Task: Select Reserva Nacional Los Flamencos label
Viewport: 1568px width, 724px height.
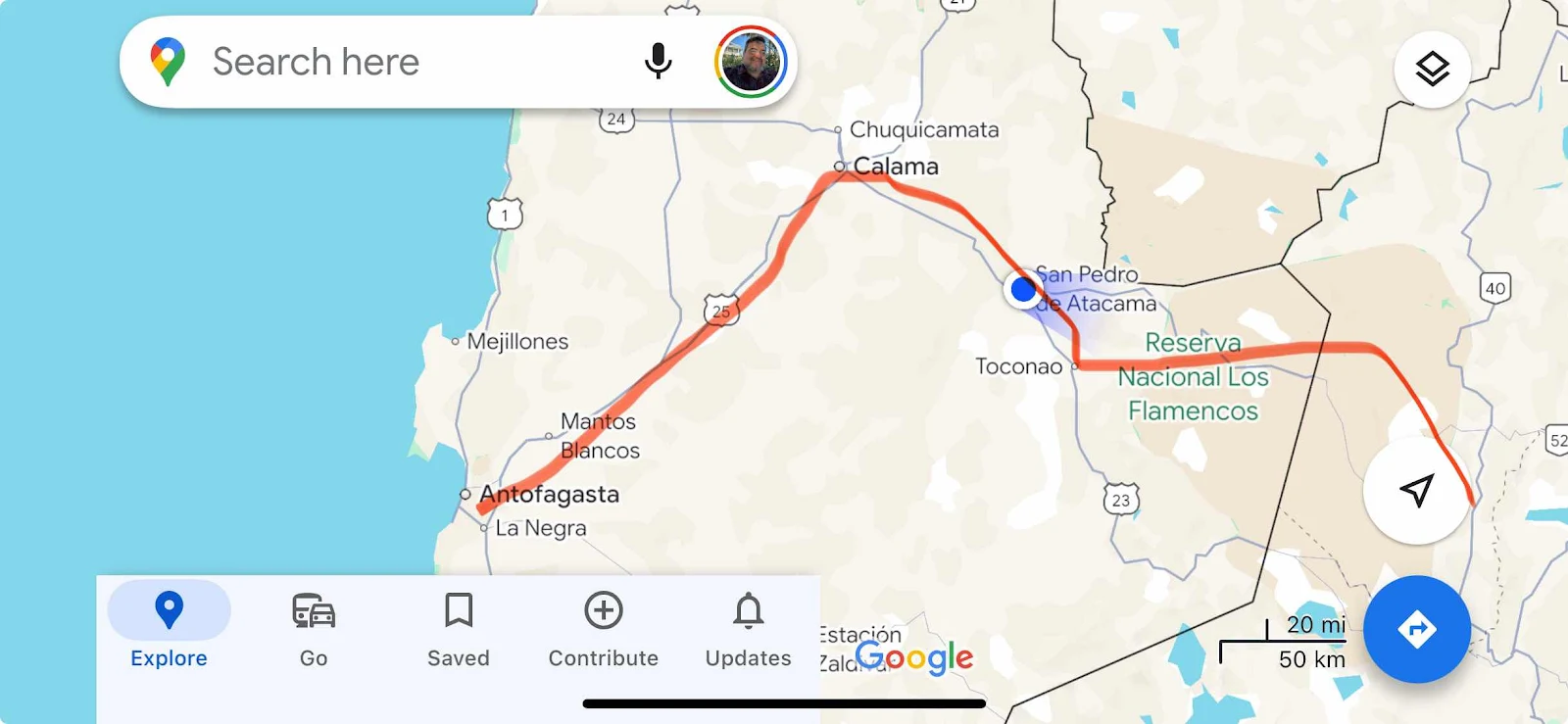Action: (x=1193, y=377)
